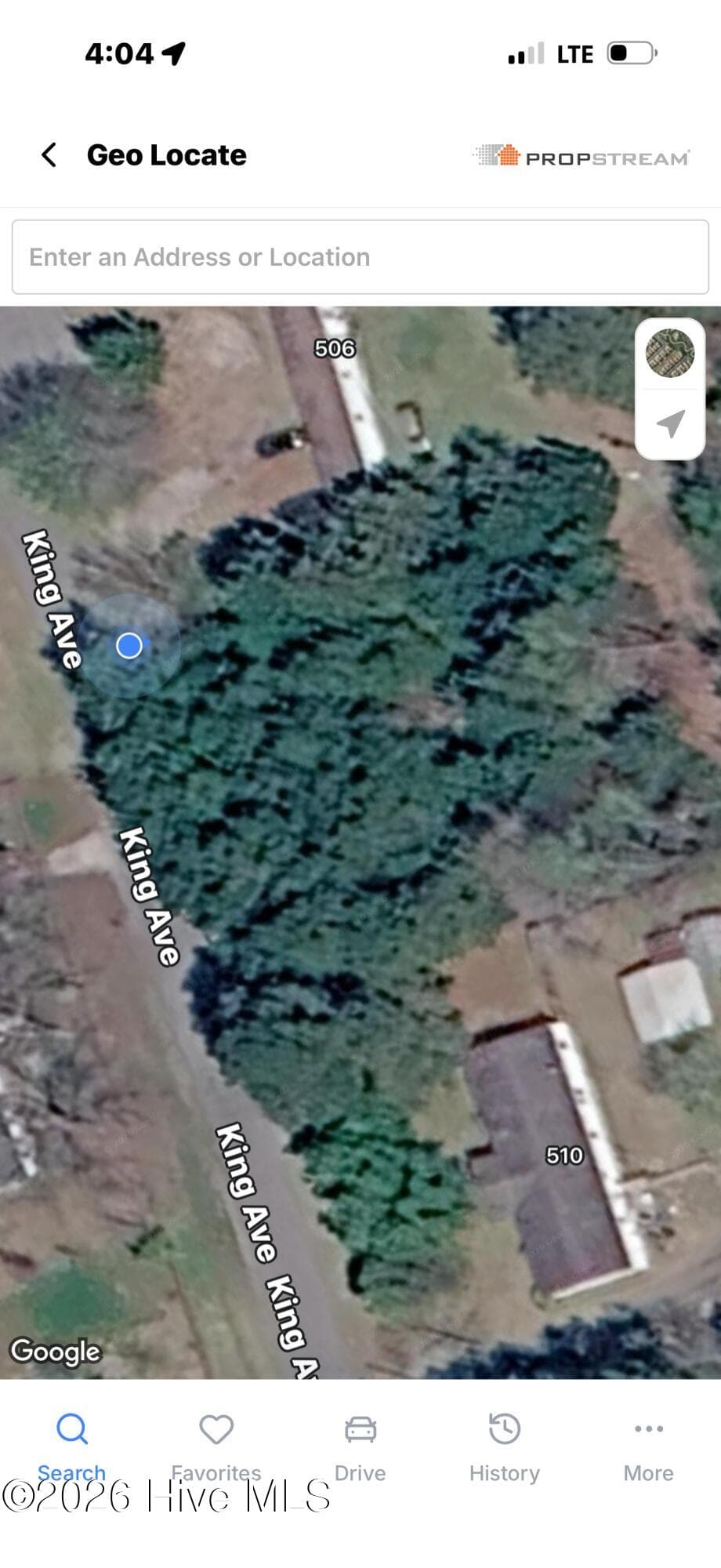
Task: Center map on my location
Action: (670, 424)
